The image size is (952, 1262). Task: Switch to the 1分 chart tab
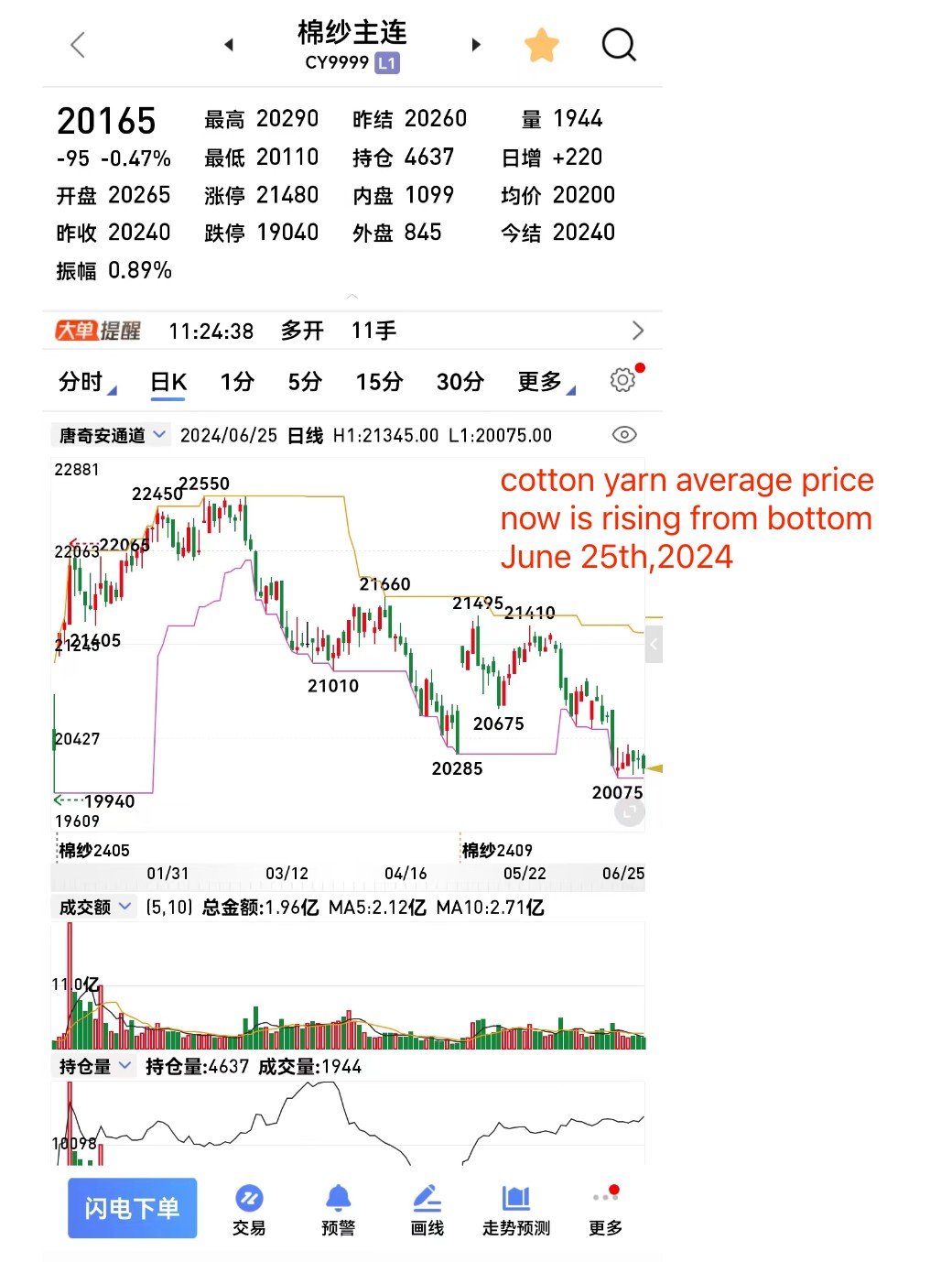[x=236, y=382]
